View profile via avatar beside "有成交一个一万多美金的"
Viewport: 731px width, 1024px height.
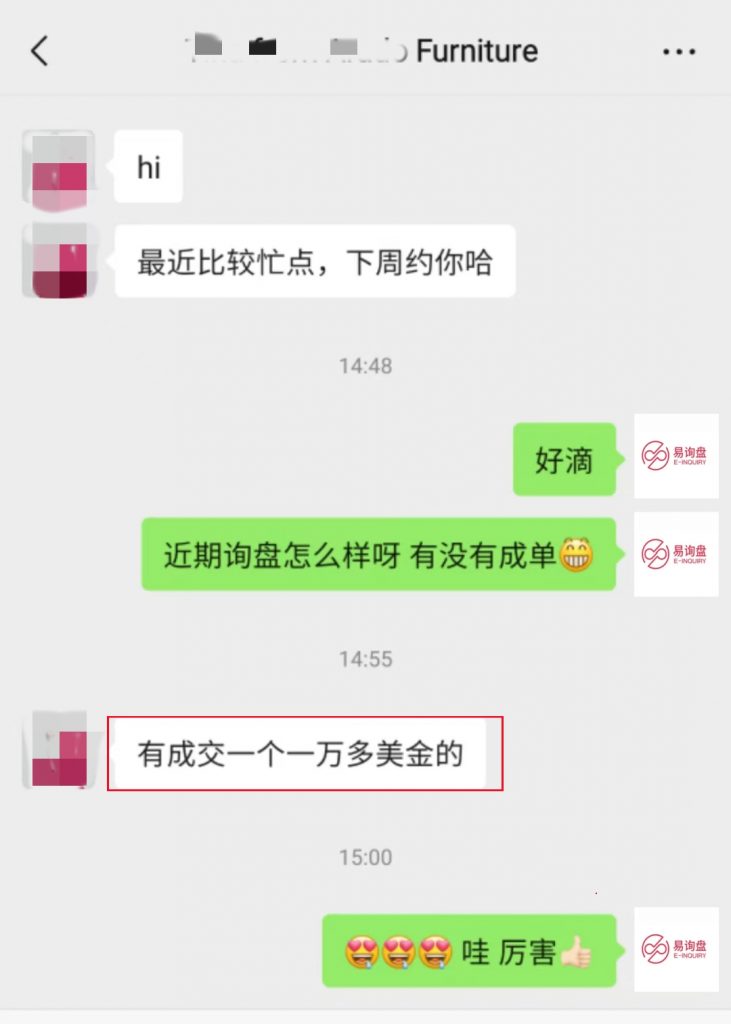pos(58,750)
